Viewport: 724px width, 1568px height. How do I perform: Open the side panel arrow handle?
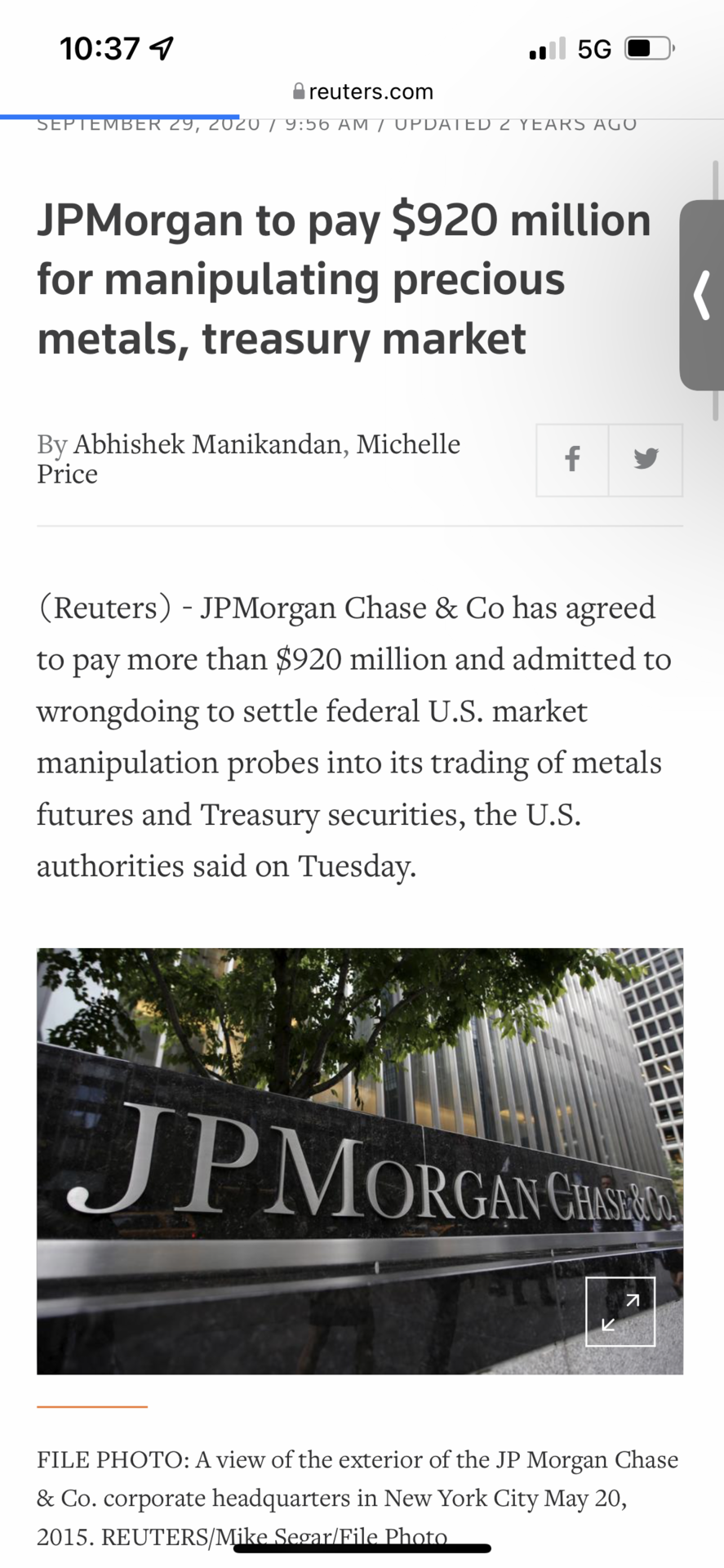(x=702, y=295)
